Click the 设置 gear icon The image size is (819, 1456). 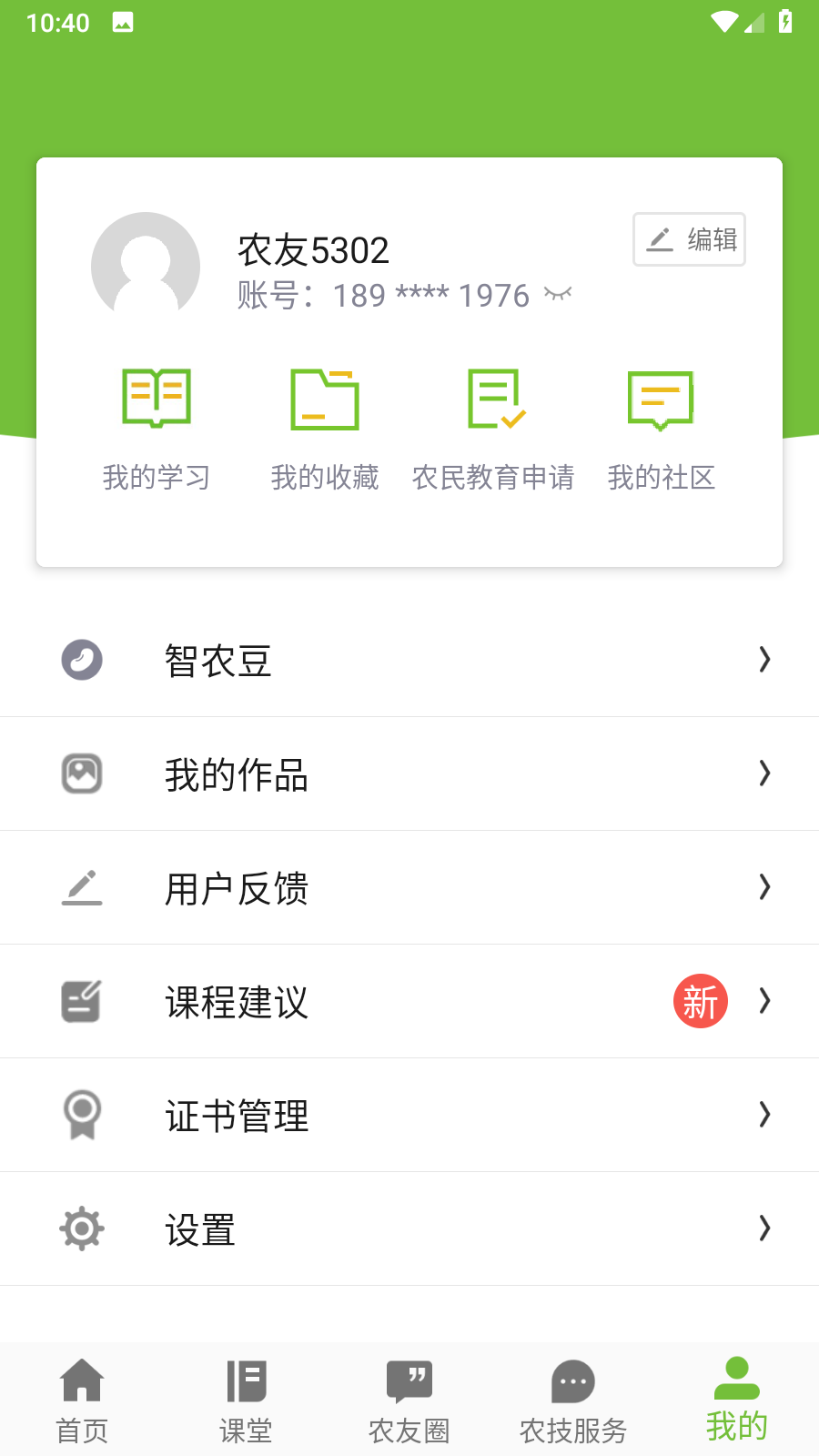(82, 1228)
